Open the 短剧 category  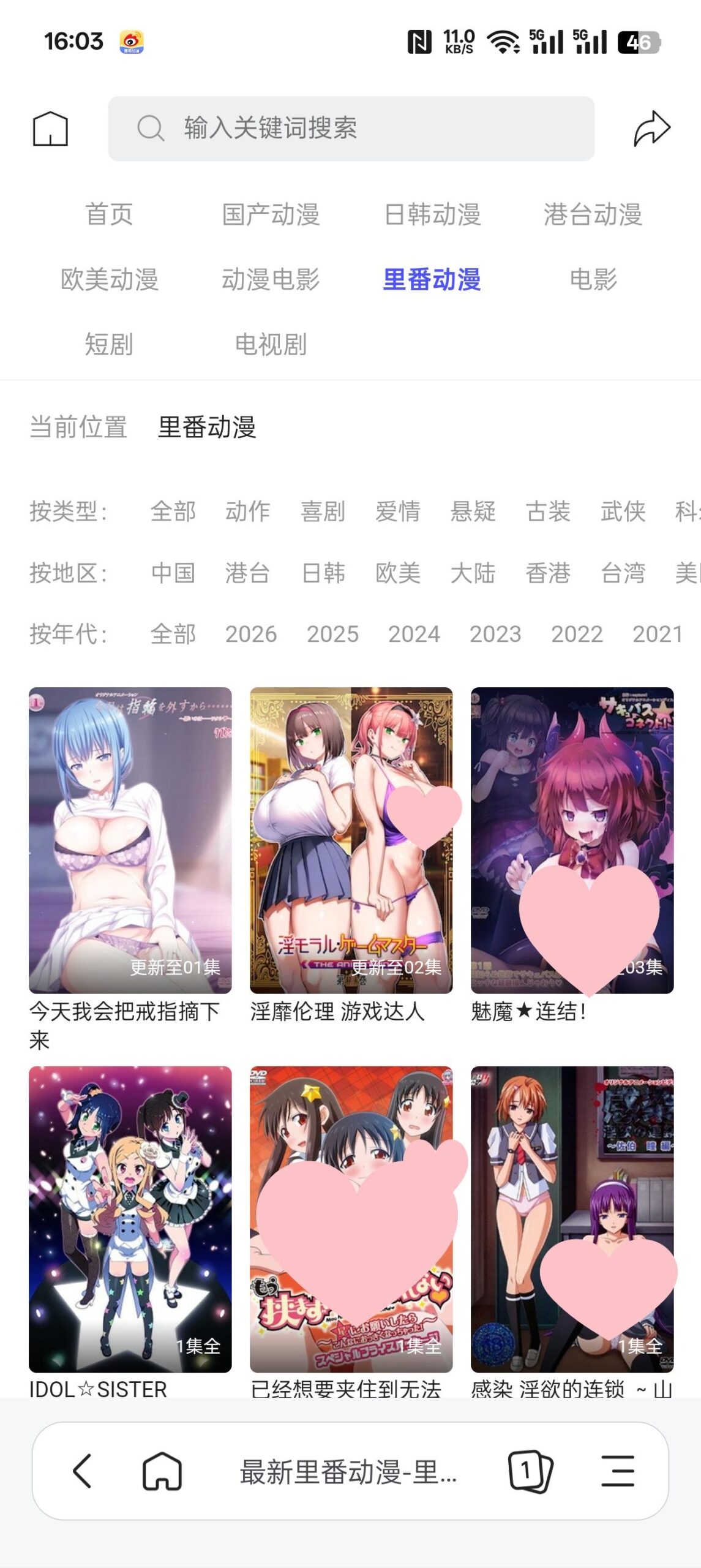point(109,344)
